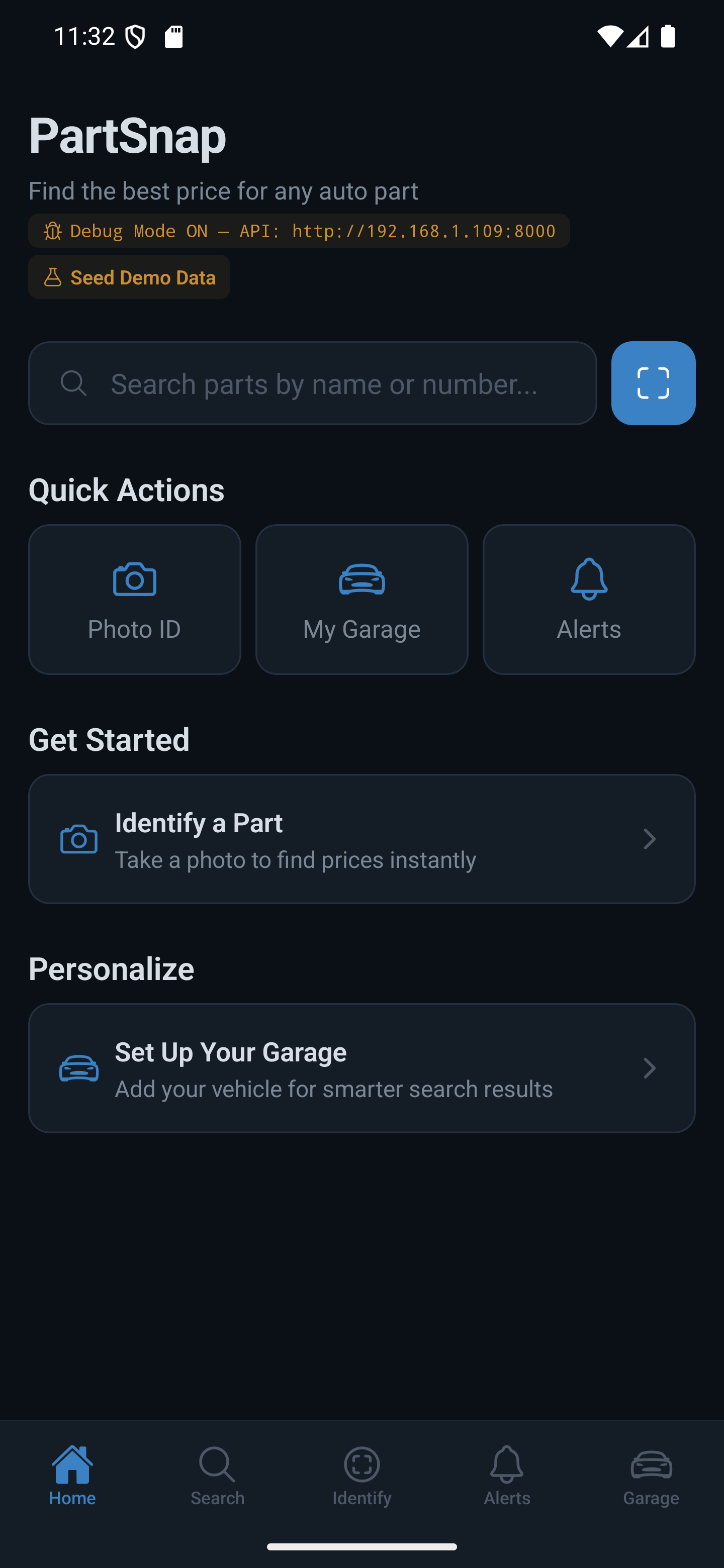Select the Photo ID camera icon
Screen dimensions: 724x1568
(135, 579)
